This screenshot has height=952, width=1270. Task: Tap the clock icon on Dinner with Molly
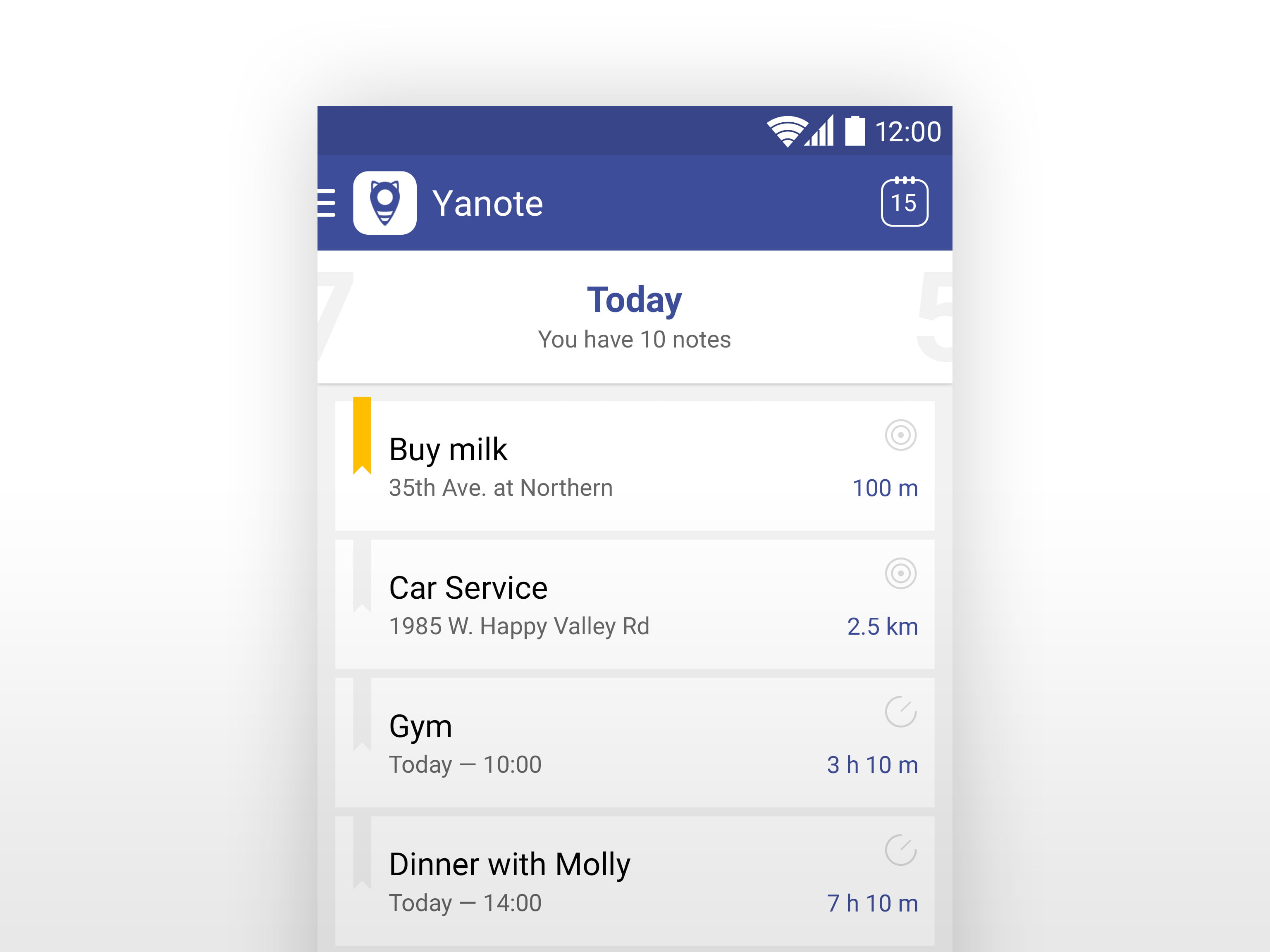tap(900, 850)
